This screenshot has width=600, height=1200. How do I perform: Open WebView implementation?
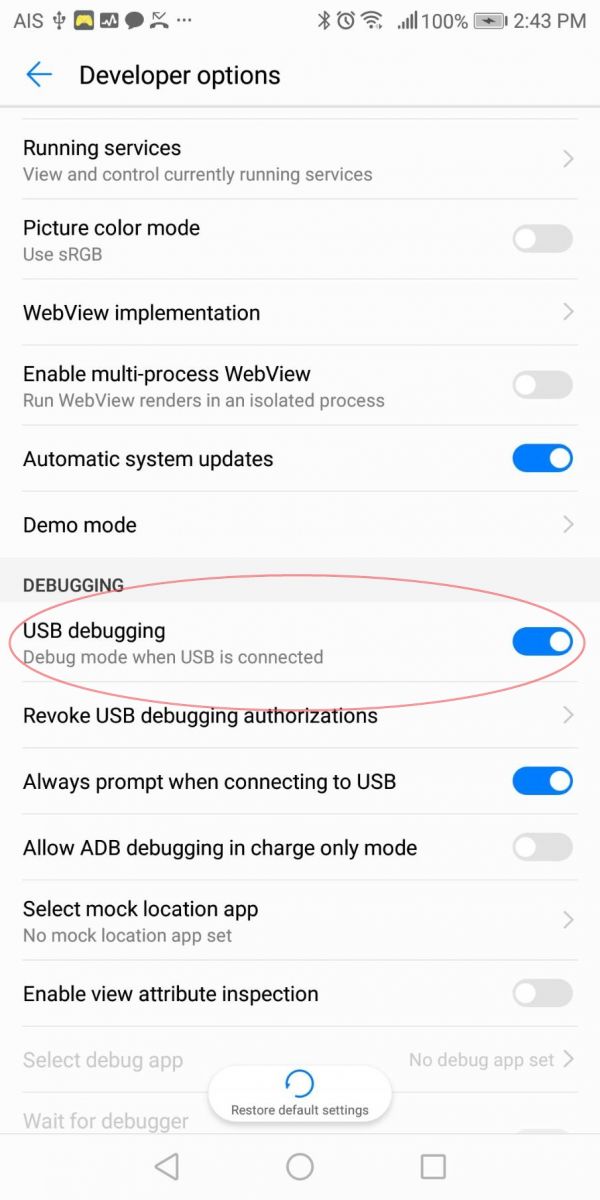[300, 312]
